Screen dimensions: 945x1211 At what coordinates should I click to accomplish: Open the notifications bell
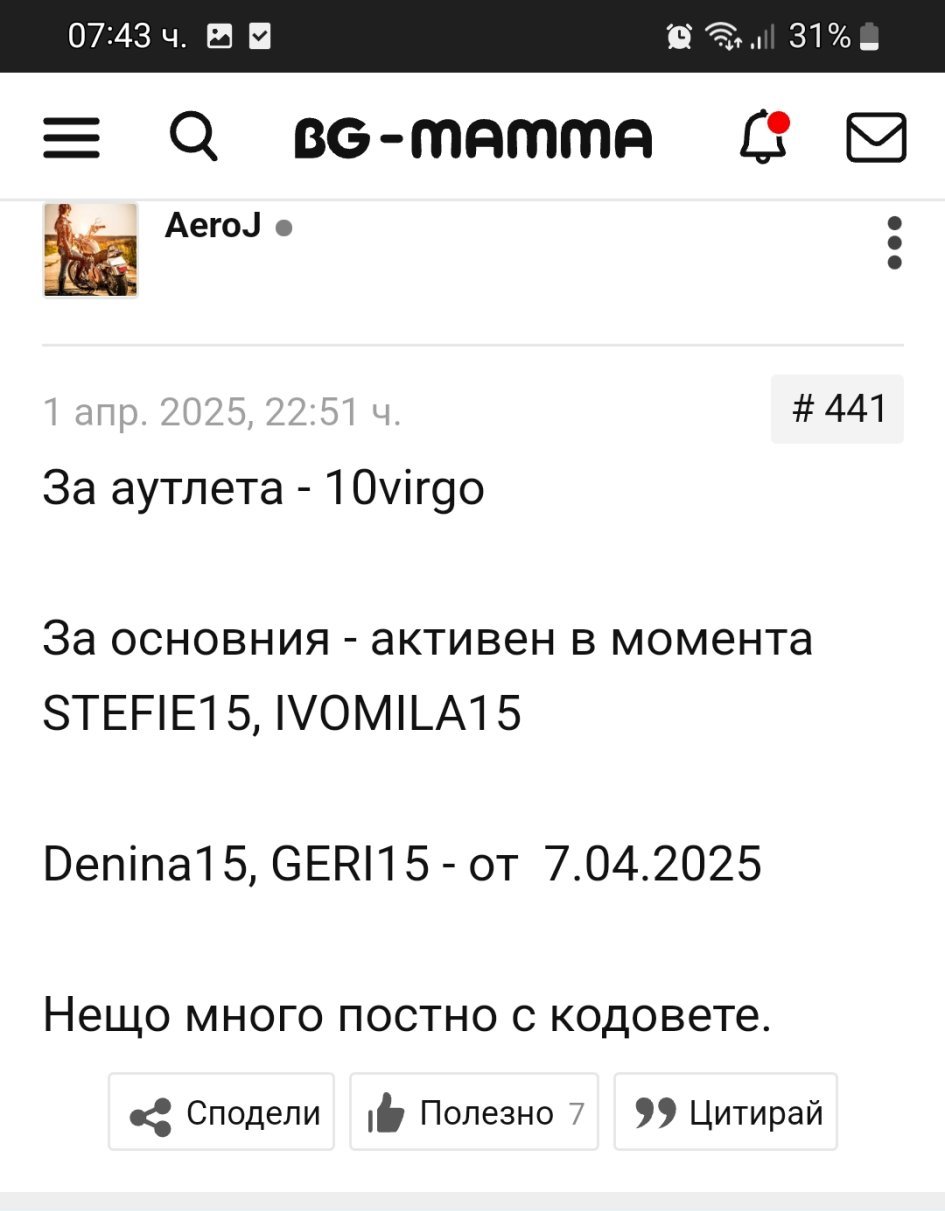tap(764, 137)
